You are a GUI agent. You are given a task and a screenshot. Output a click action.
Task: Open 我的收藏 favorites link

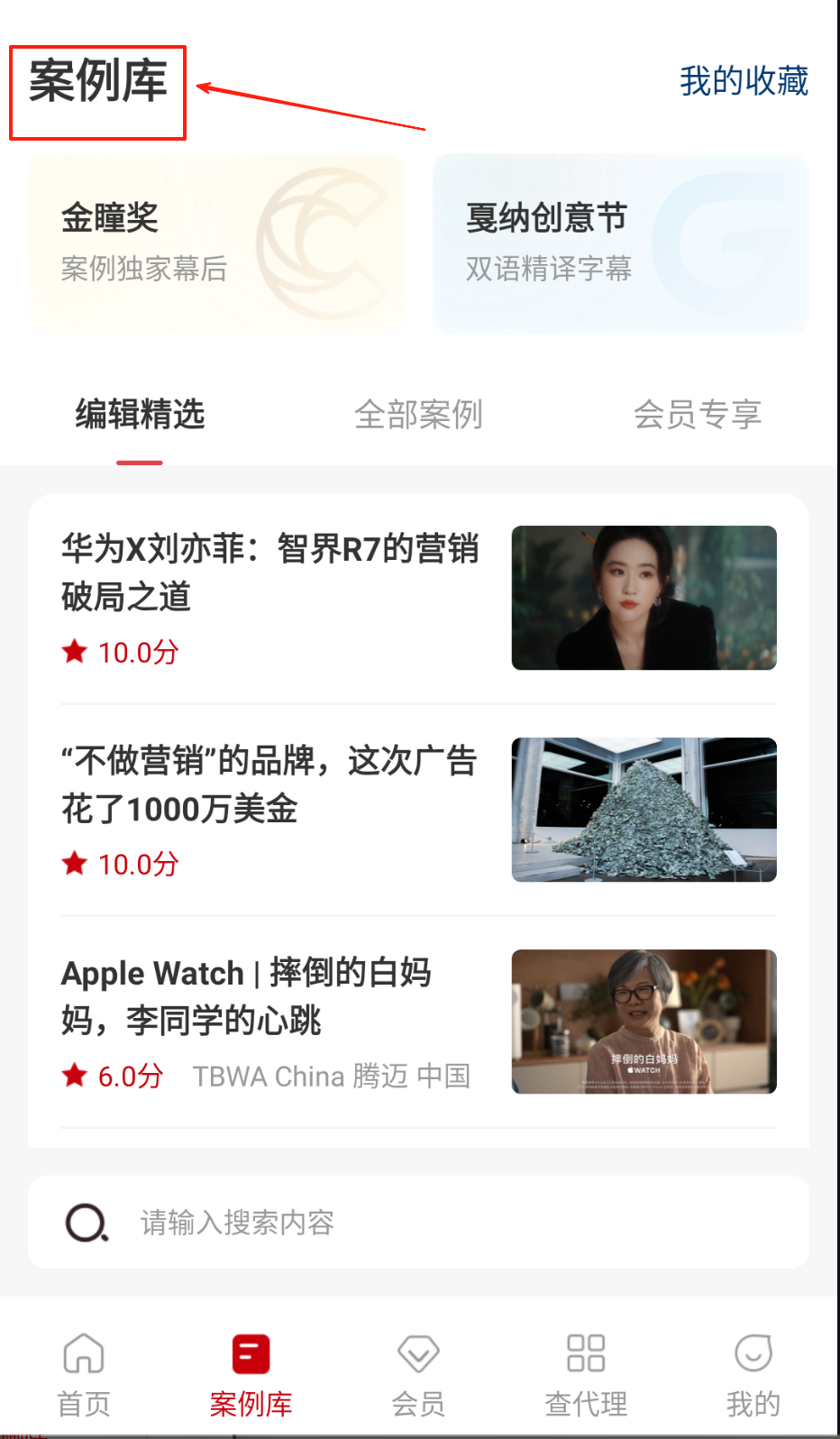pyautogui.click(x=744, y=81)
